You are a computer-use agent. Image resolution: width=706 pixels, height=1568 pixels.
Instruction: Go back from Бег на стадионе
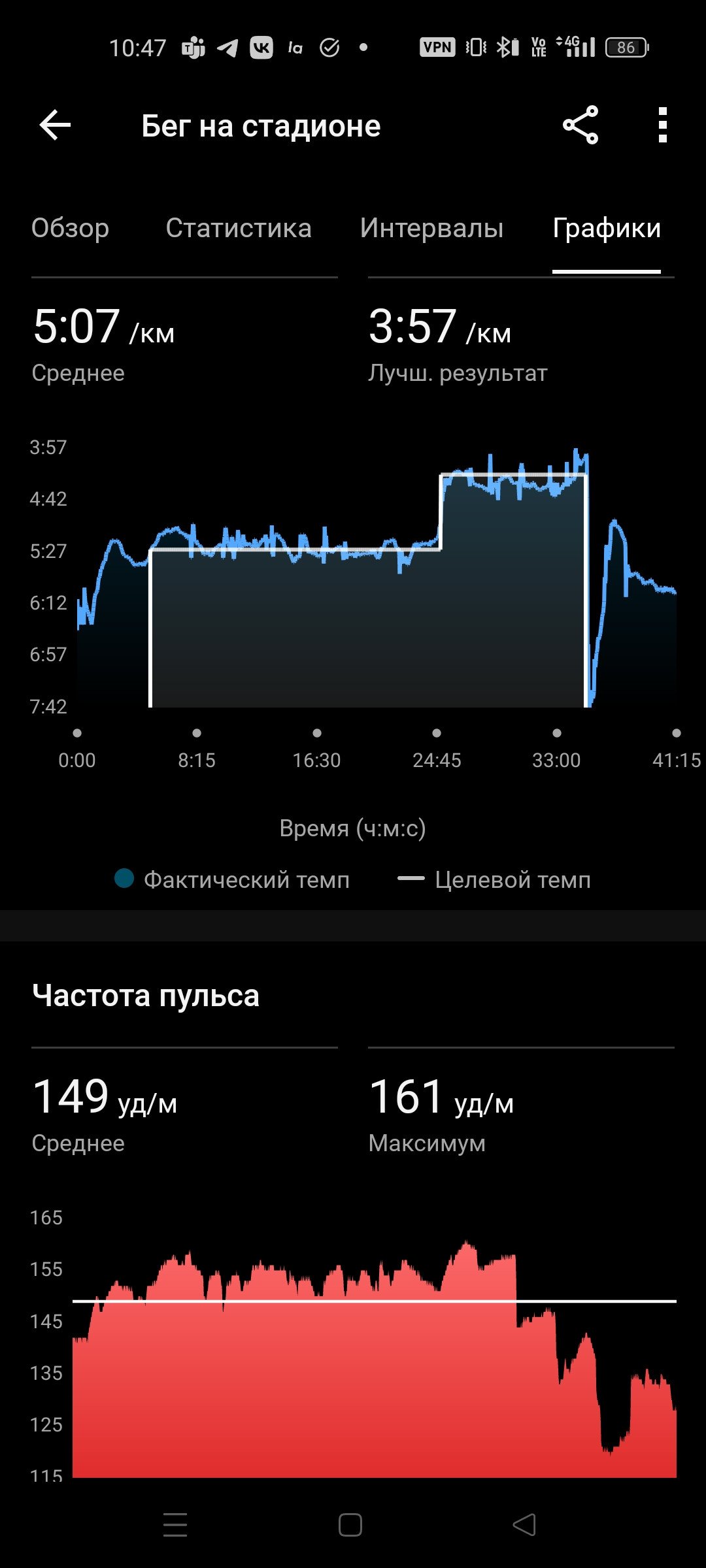[55, 125]
